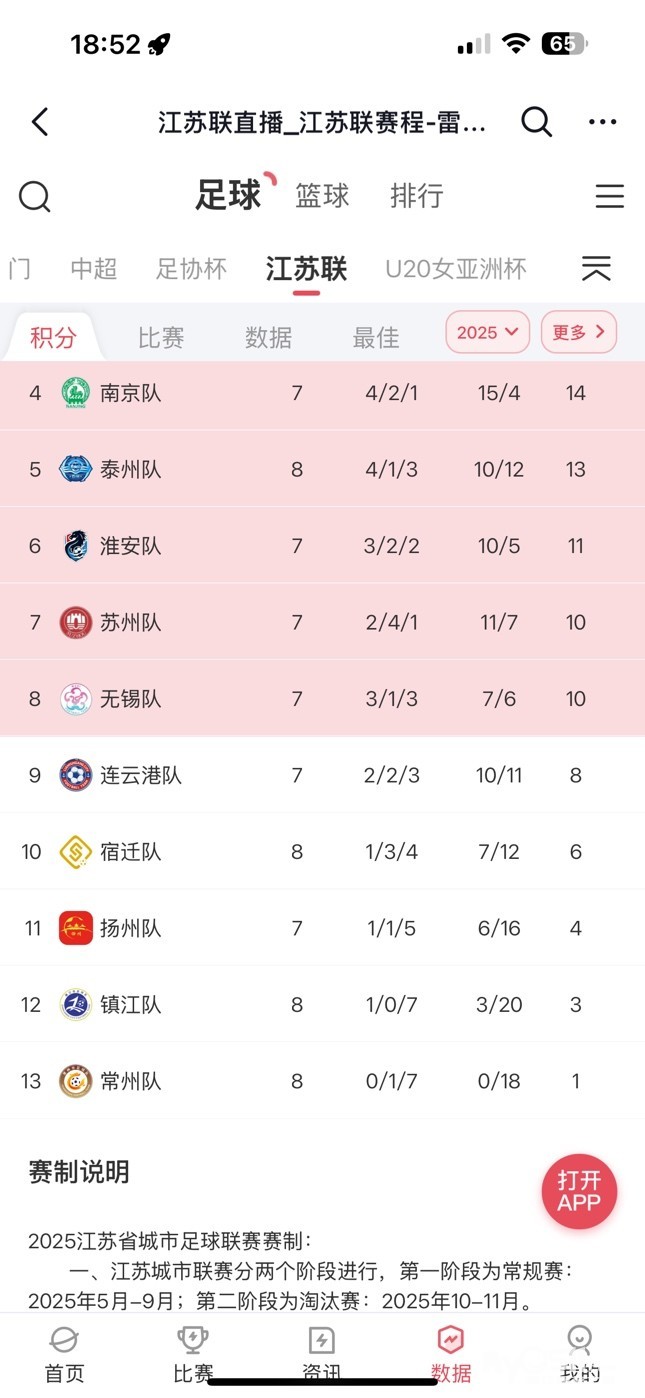Go back using the top-left arrow
Image resolution: width=645 pixels, height=1398 pixels.
pos(40,122)
